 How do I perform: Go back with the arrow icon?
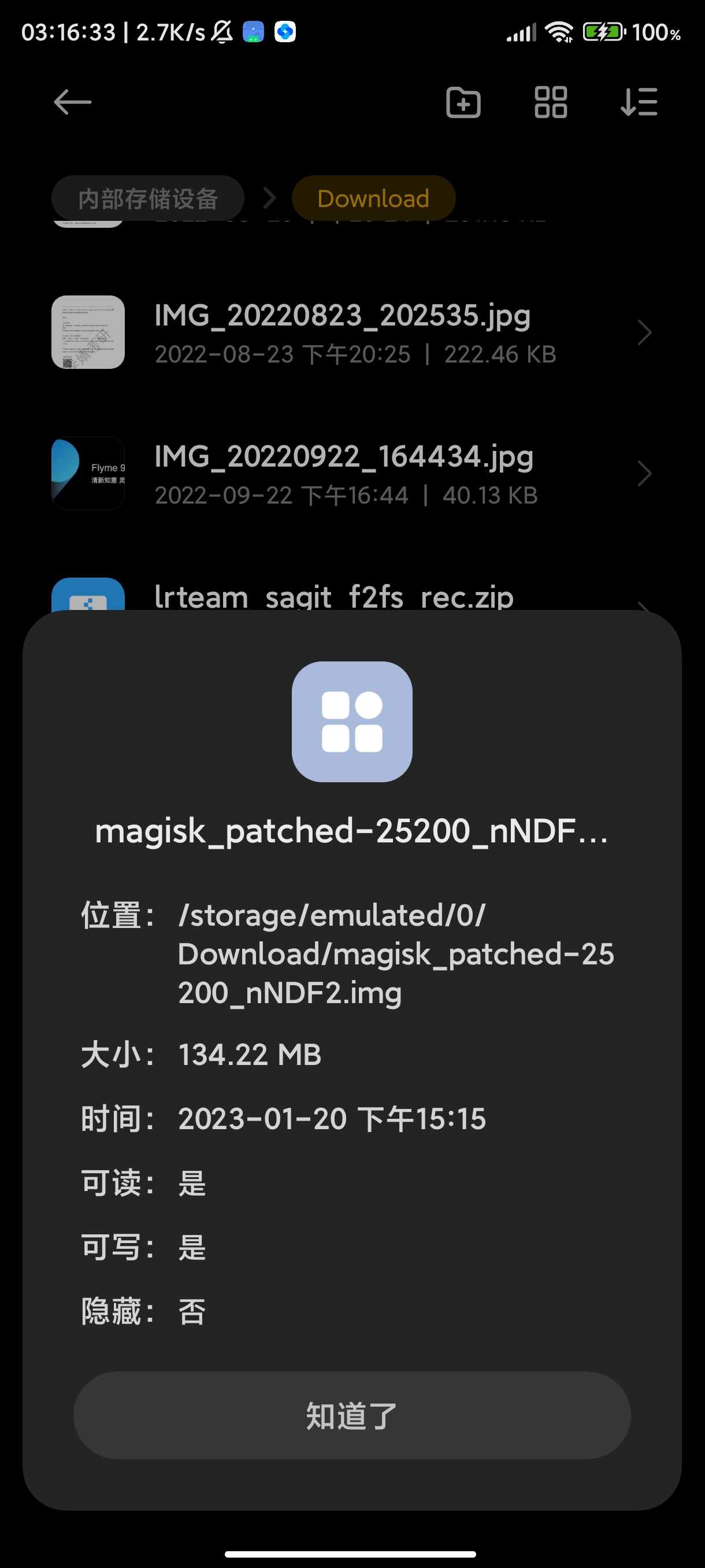pyautogui.click(x=72, y=102)
